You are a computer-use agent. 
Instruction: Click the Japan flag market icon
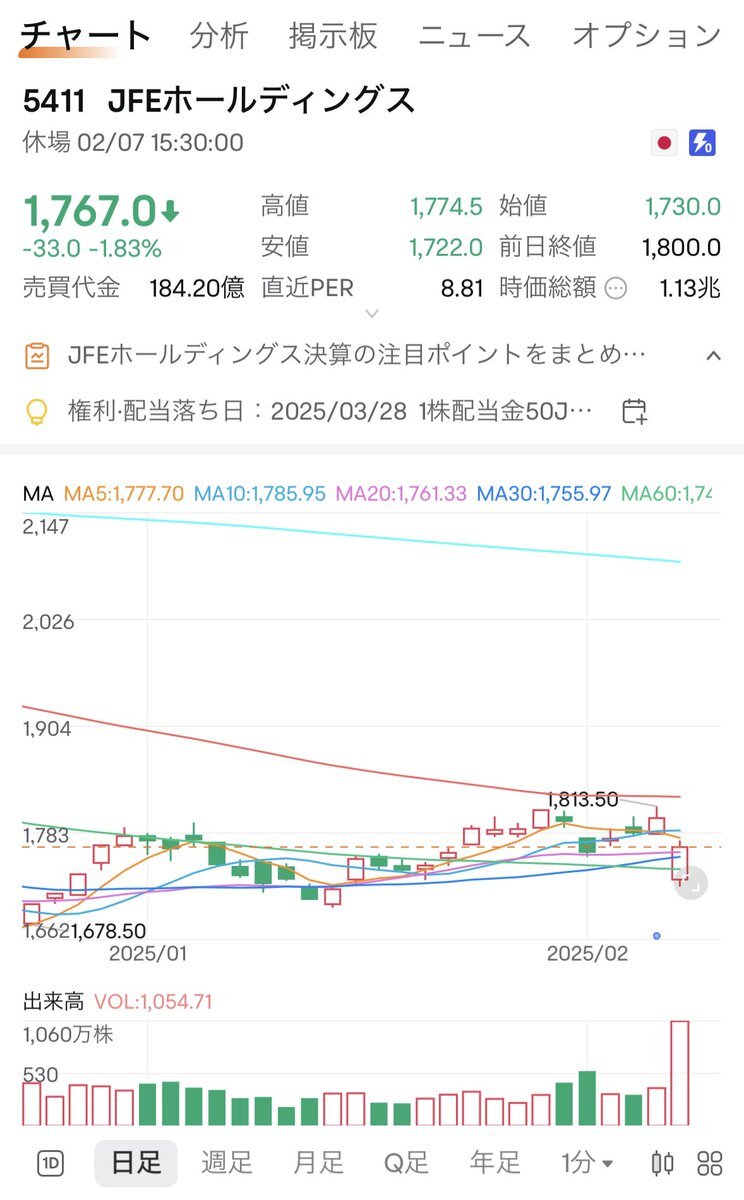664,143
